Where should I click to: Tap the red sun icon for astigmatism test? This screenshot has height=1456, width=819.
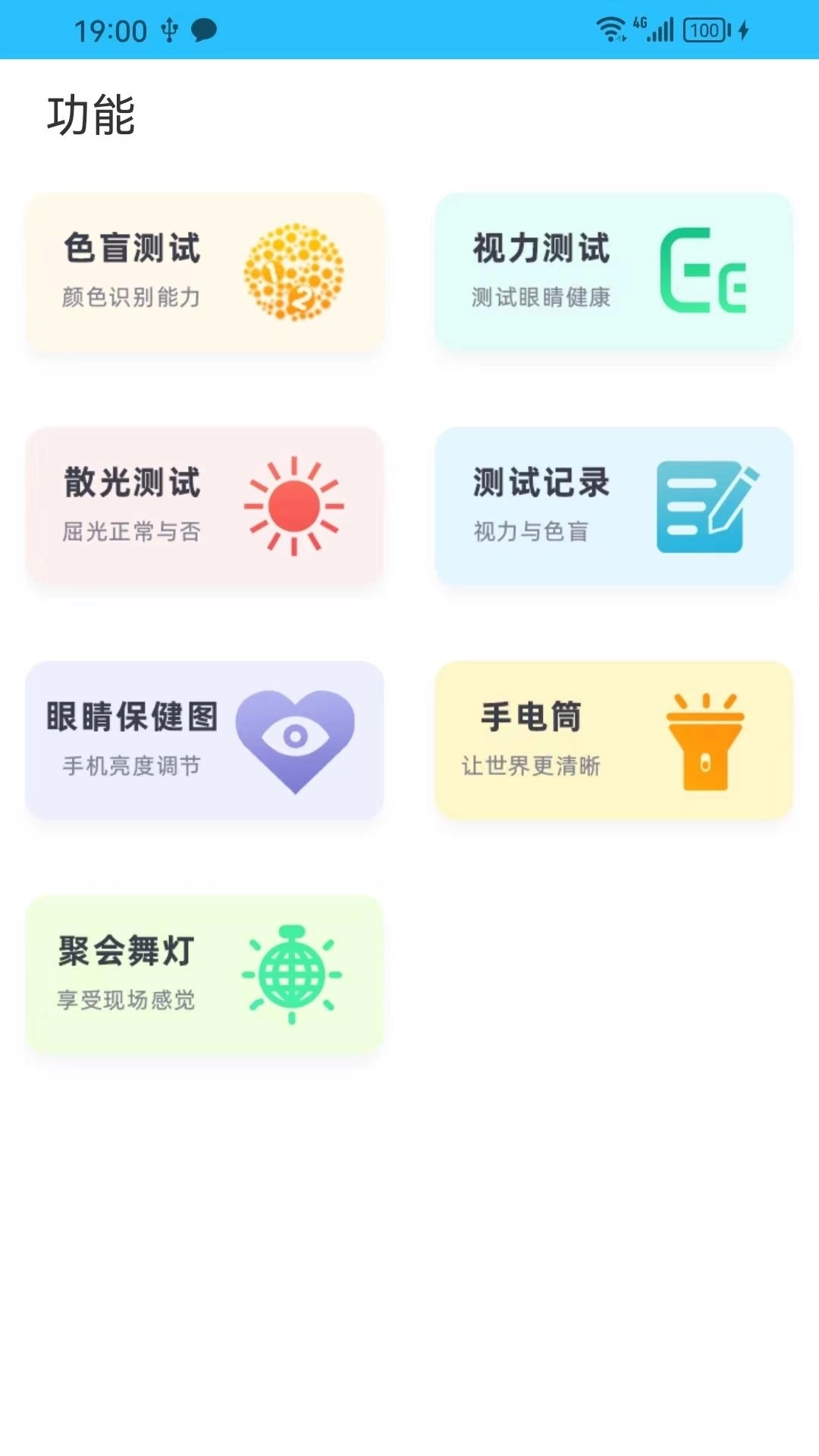(x=296, y=507)
